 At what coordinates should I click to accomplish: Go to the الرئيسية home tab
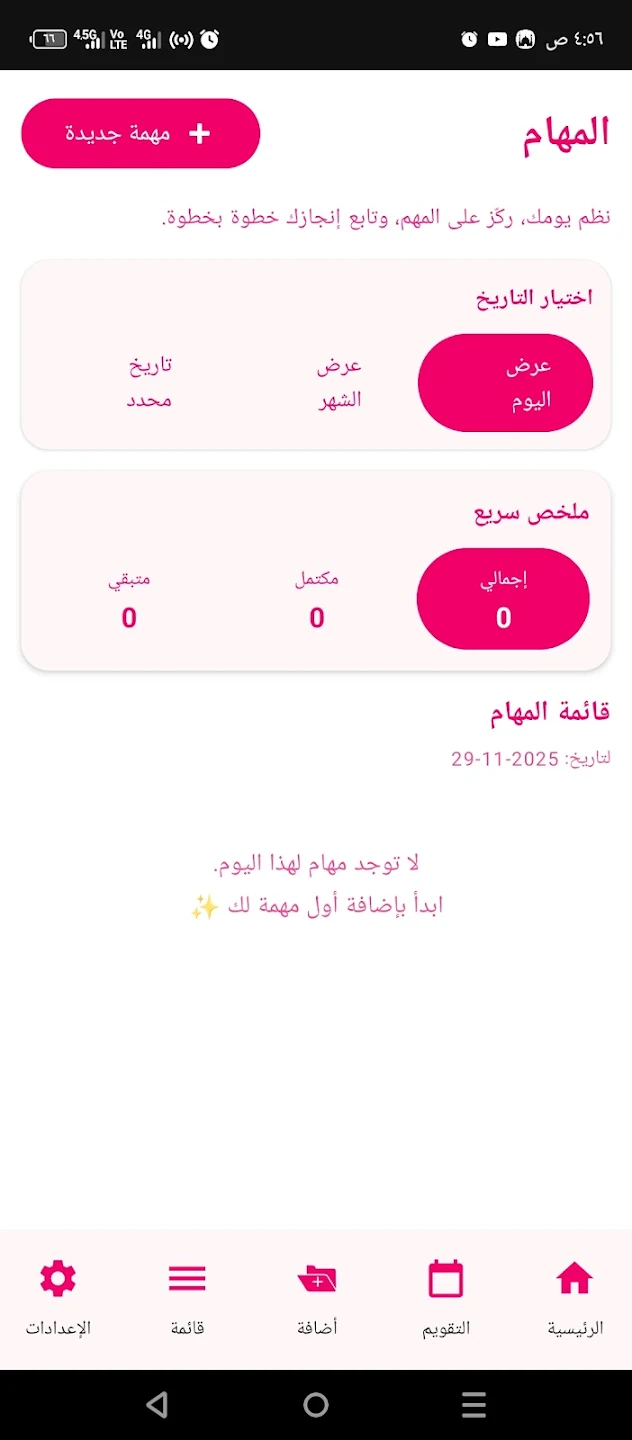pos(574,1297)
